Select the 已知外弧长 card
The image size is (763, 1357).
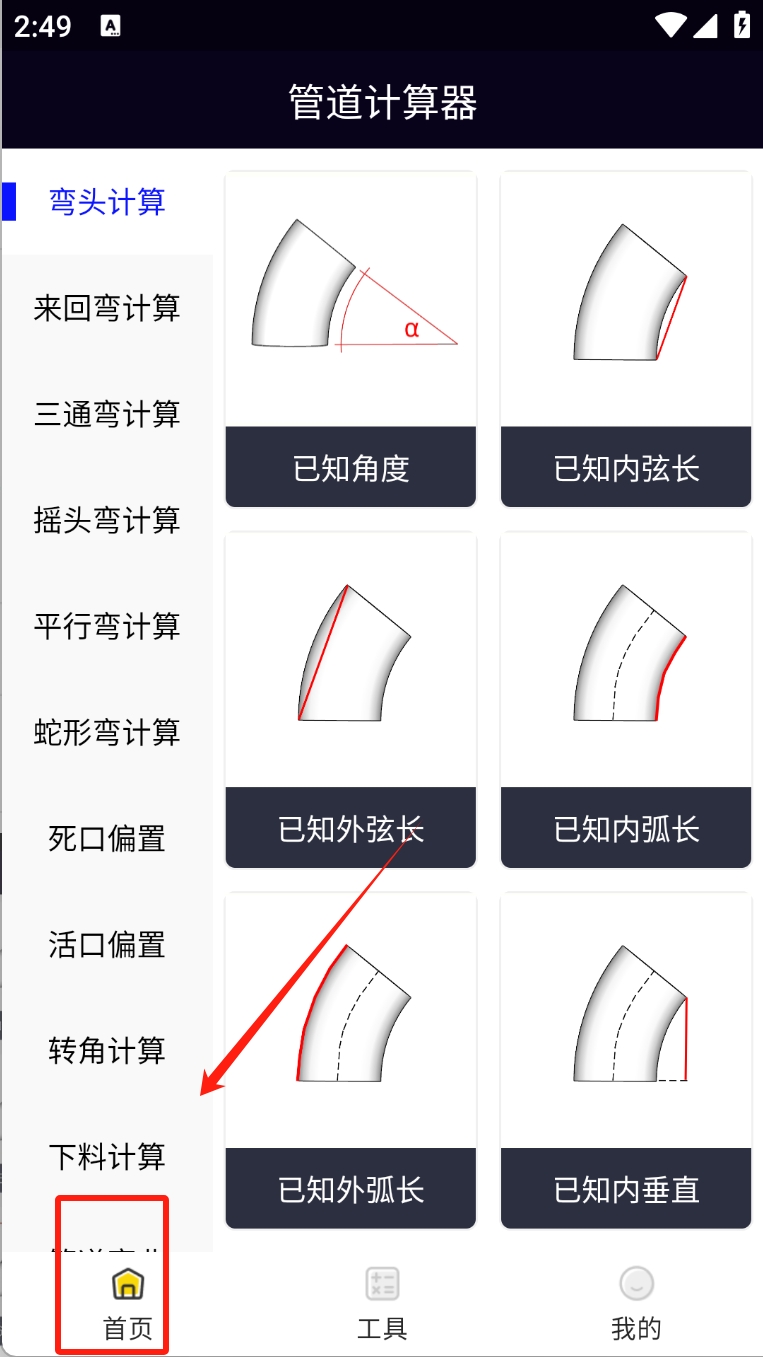[x=351, y=1060]
